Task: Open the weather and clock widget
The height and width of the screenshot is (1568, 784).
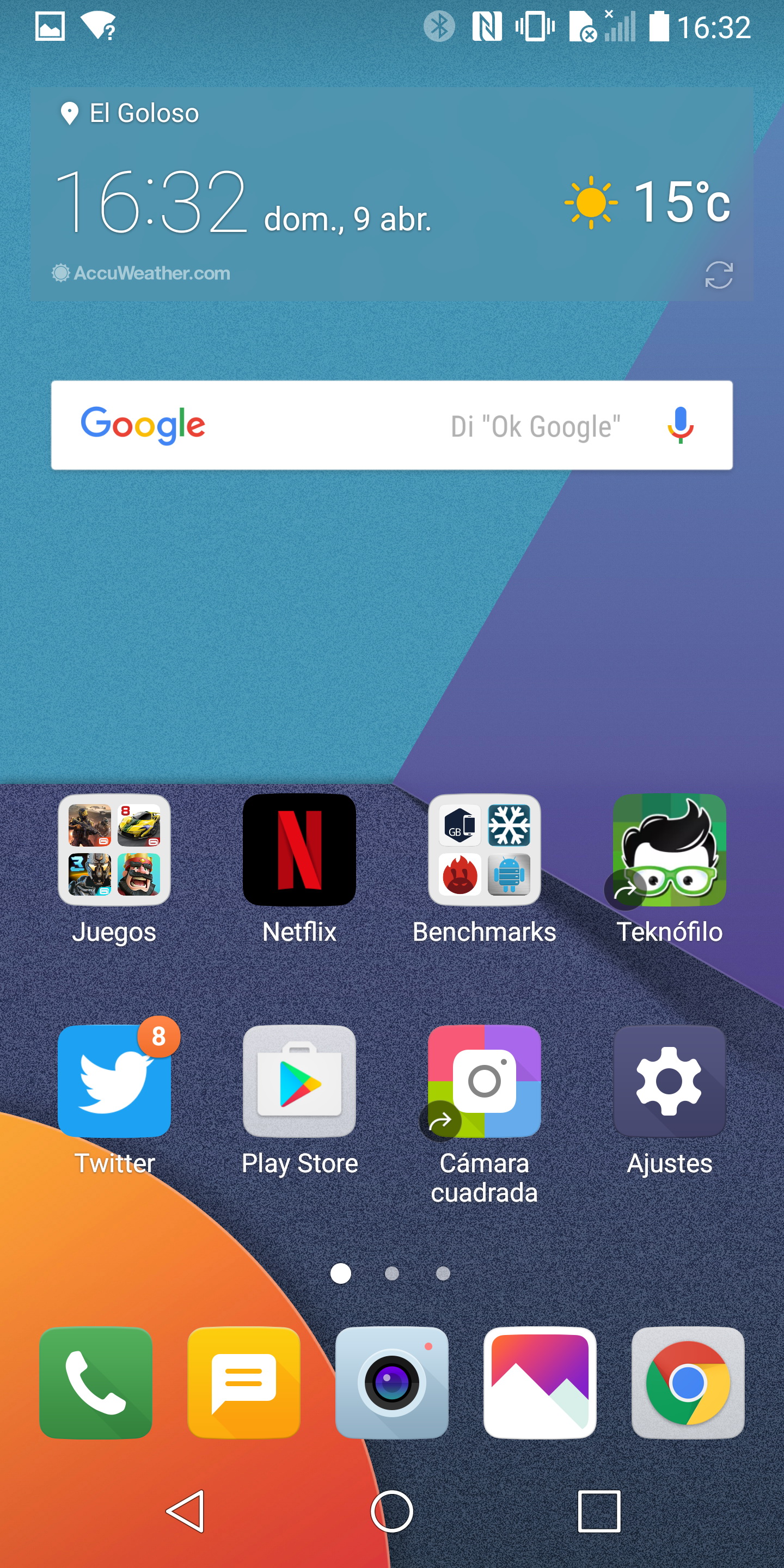Action: click(x=391, y=194)
